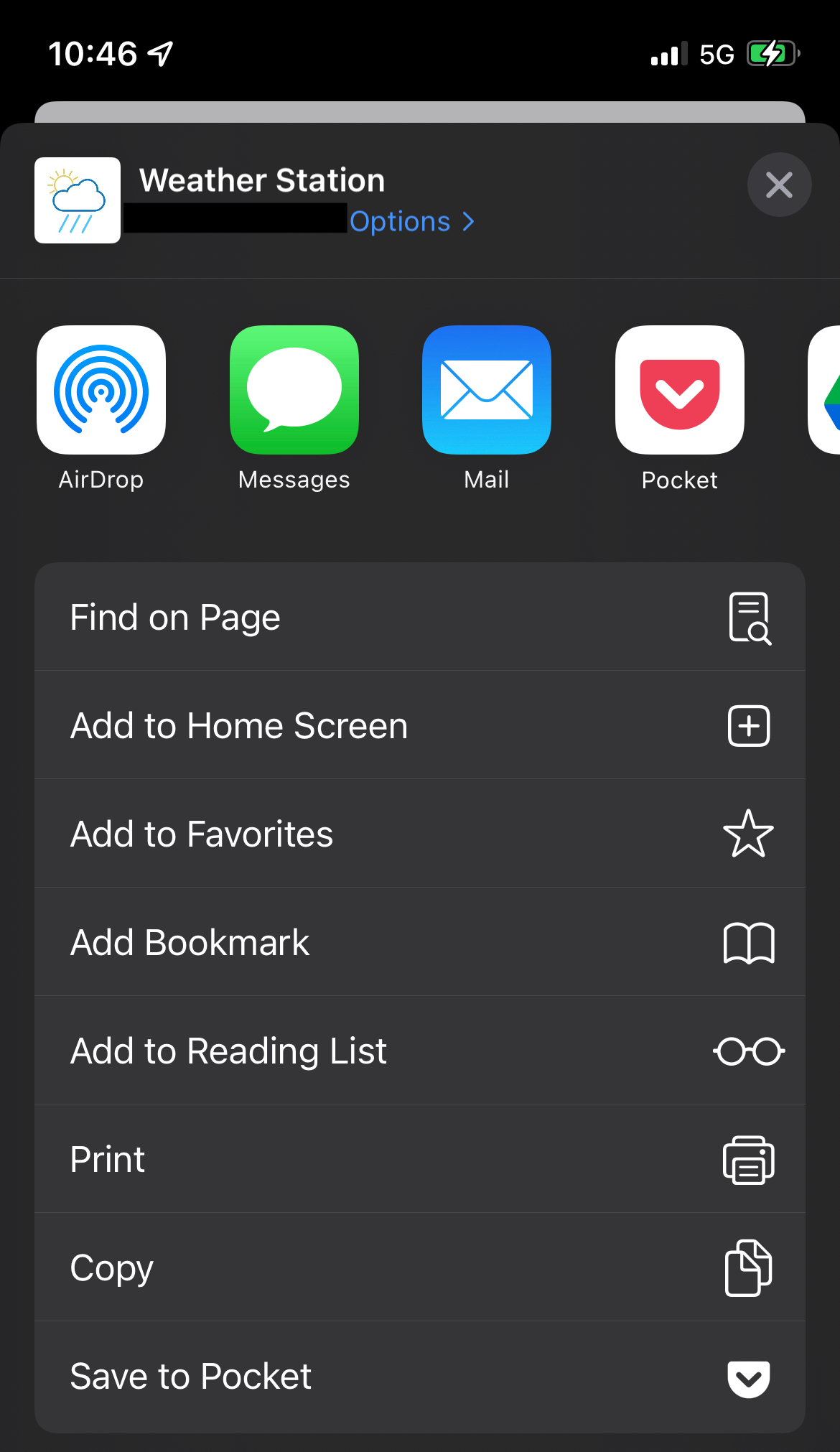Close the share sheet

[779, 185]
